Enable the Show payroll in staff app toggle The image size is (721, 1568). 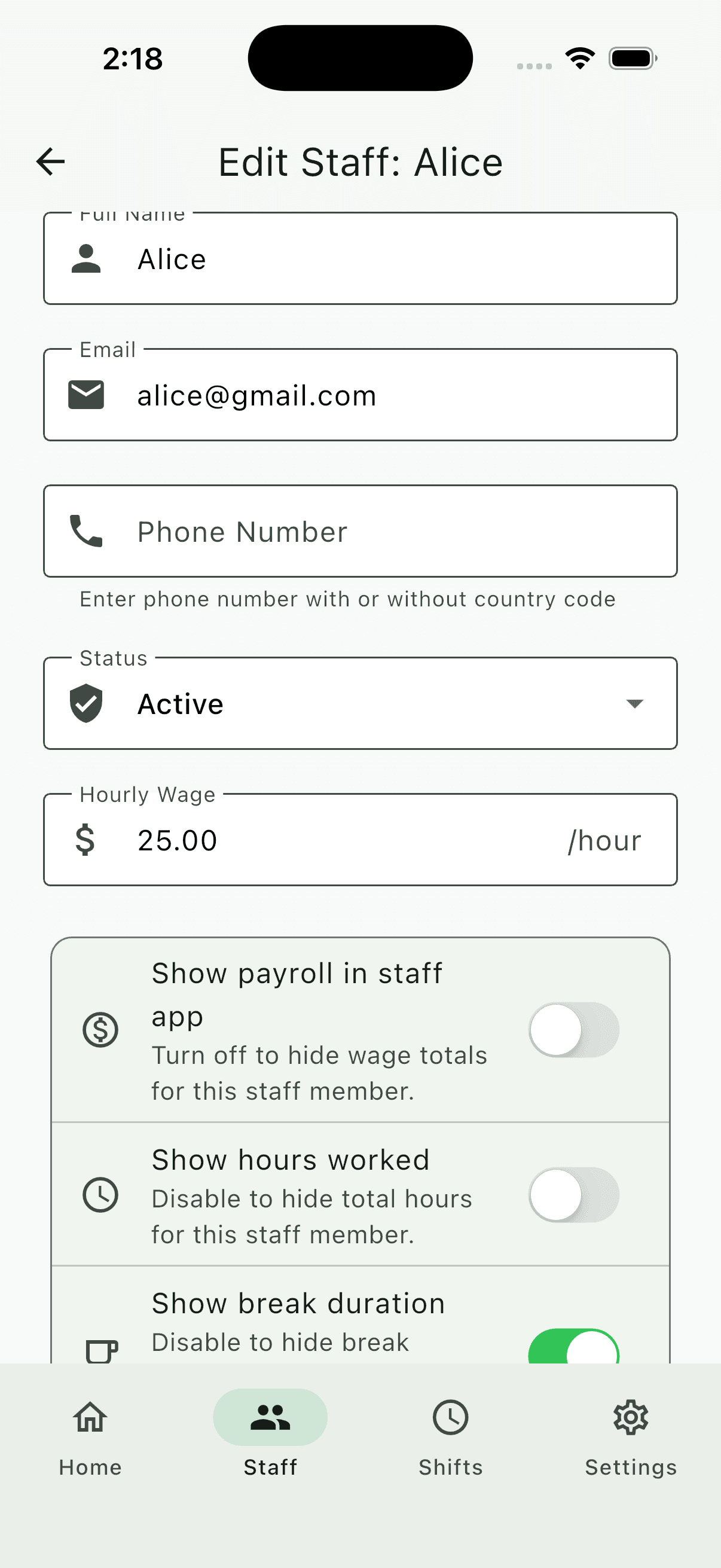coord(574,1030)
